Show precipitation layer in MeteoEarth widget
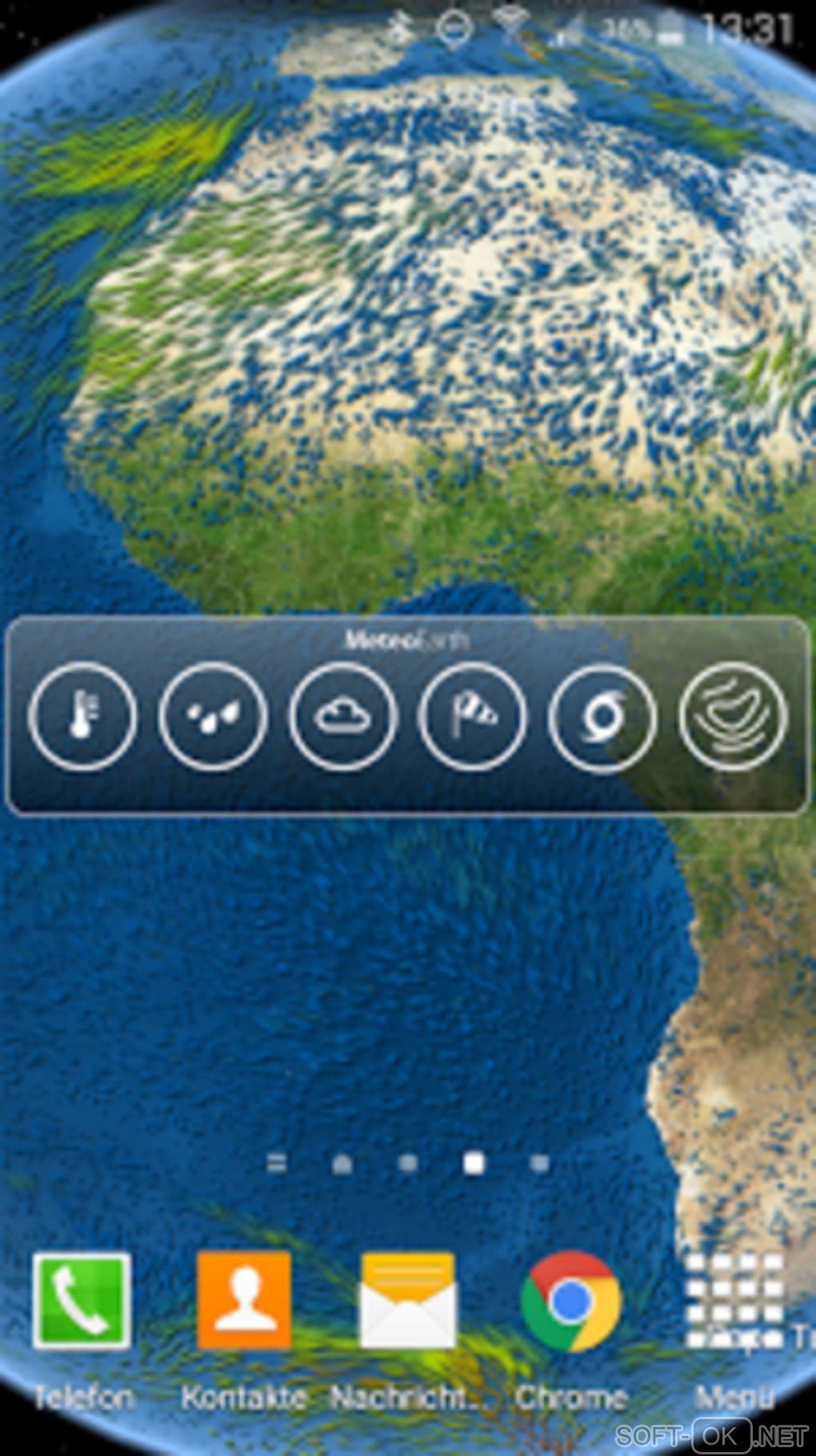816x1456 pixels. tap(212, 716)
